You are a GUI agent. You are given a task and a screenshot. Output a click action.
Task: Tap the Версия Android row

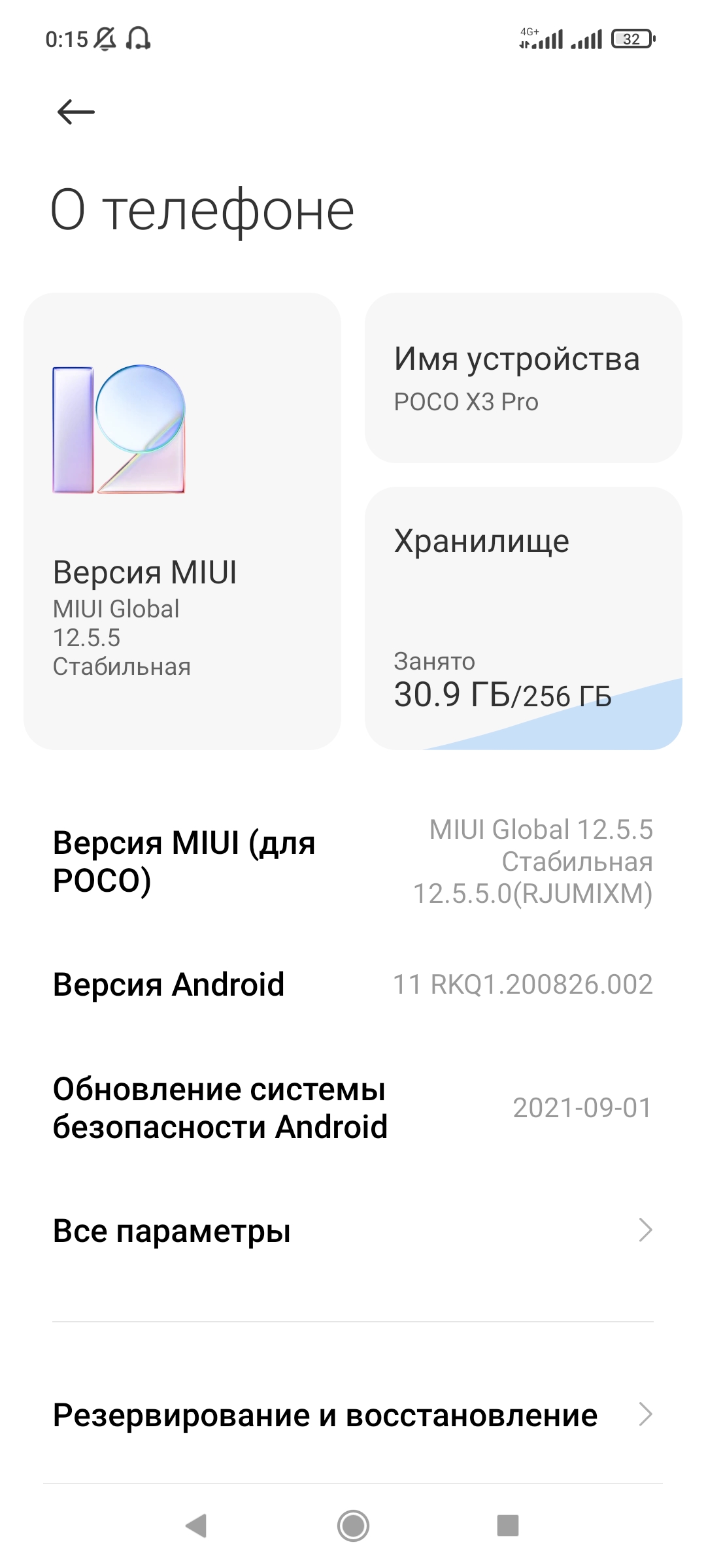(353, 985)
